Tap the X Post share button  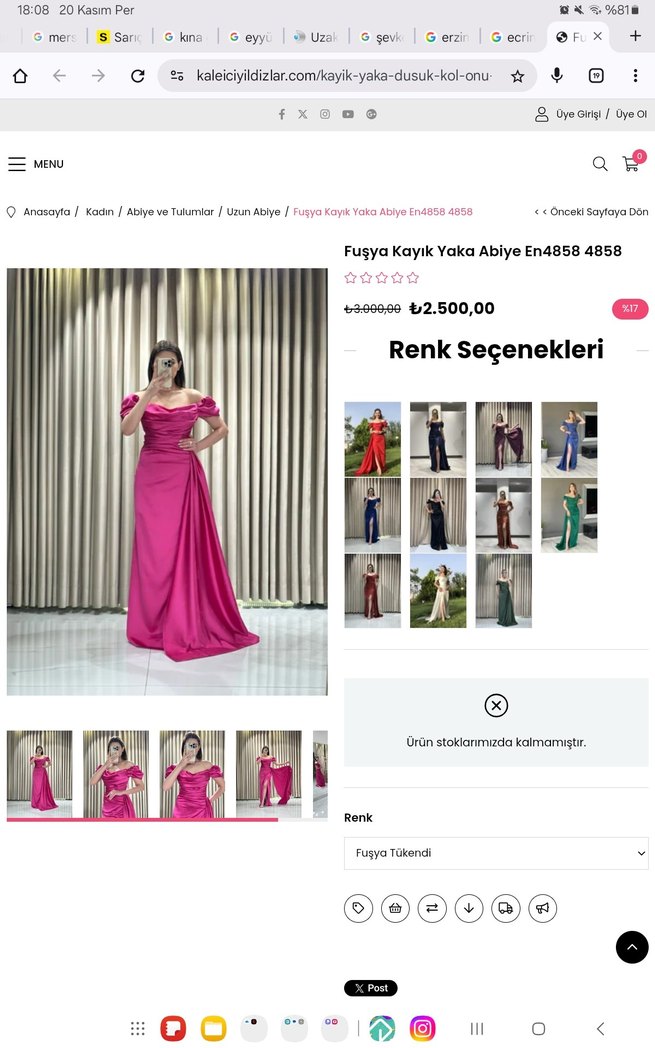tap(370, 988)
